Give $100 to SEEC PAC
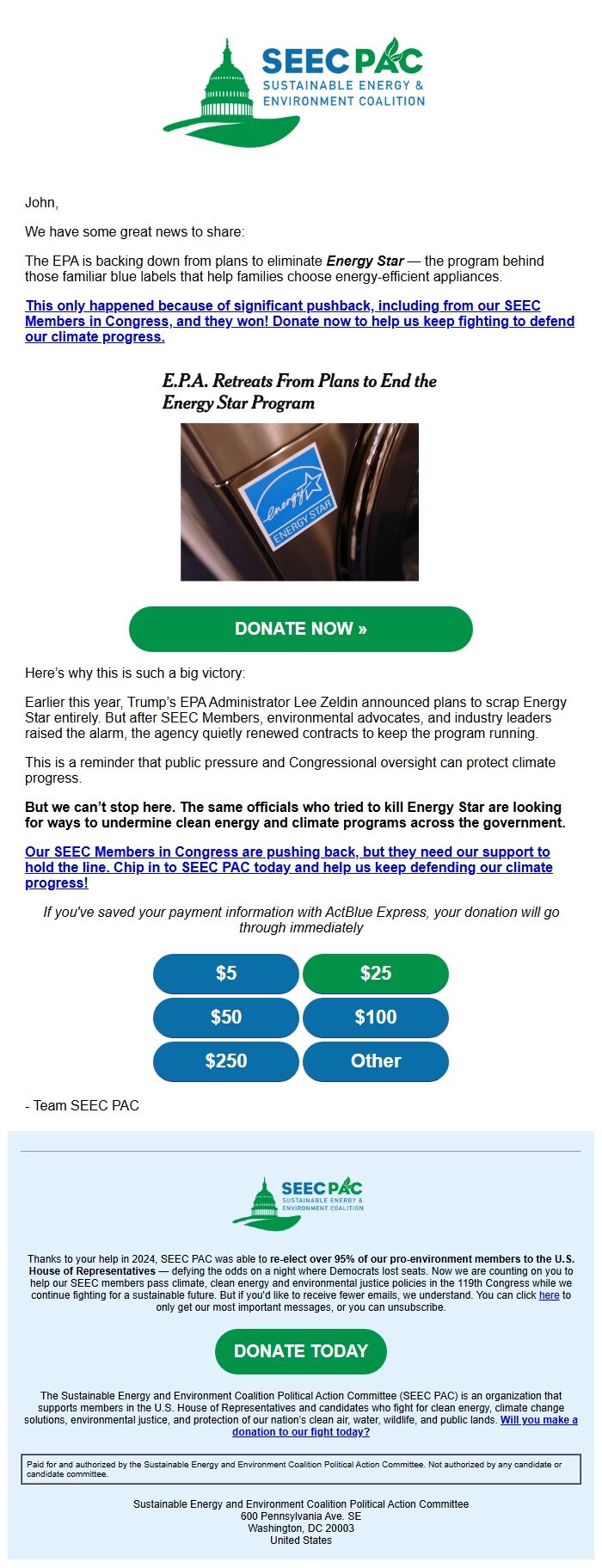This screenshot has height=1568, width=602. point(376,1017)
